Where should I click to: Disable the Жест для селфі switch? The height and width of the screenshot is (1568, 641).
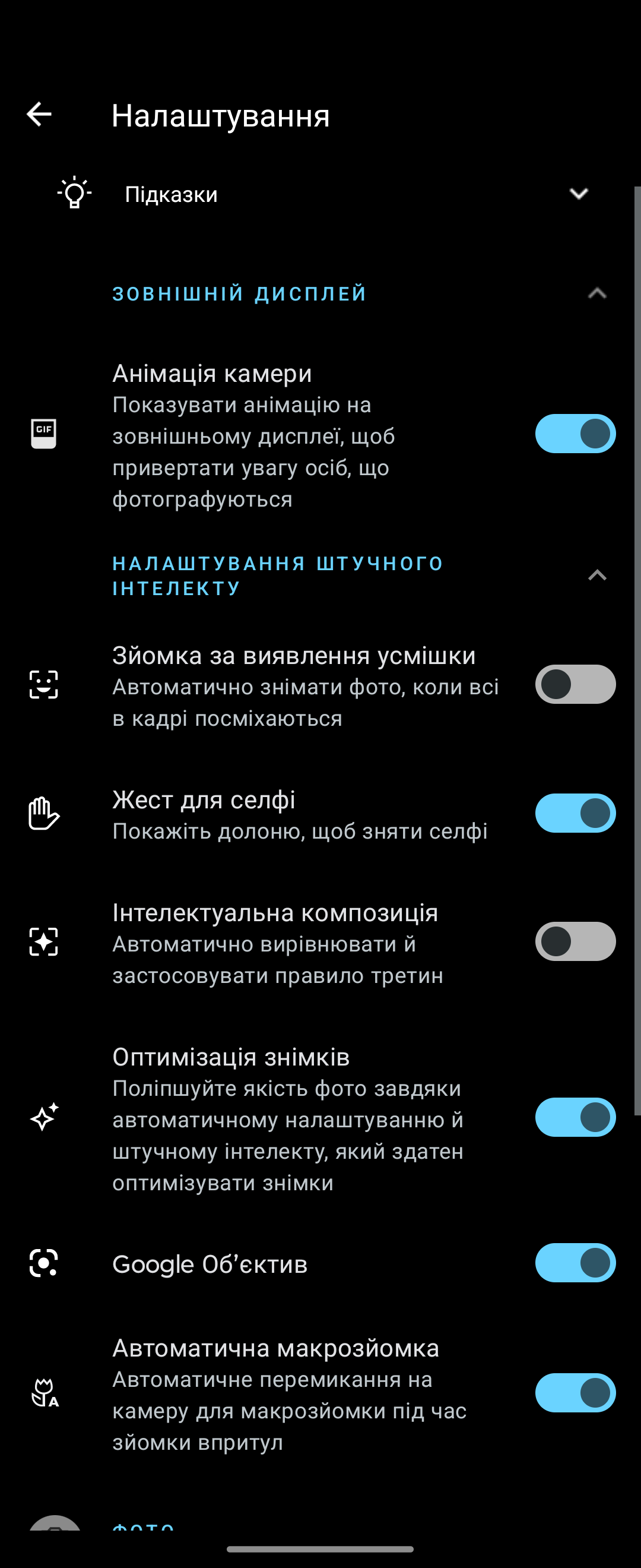pyautogui.click(x=575, y=813)
